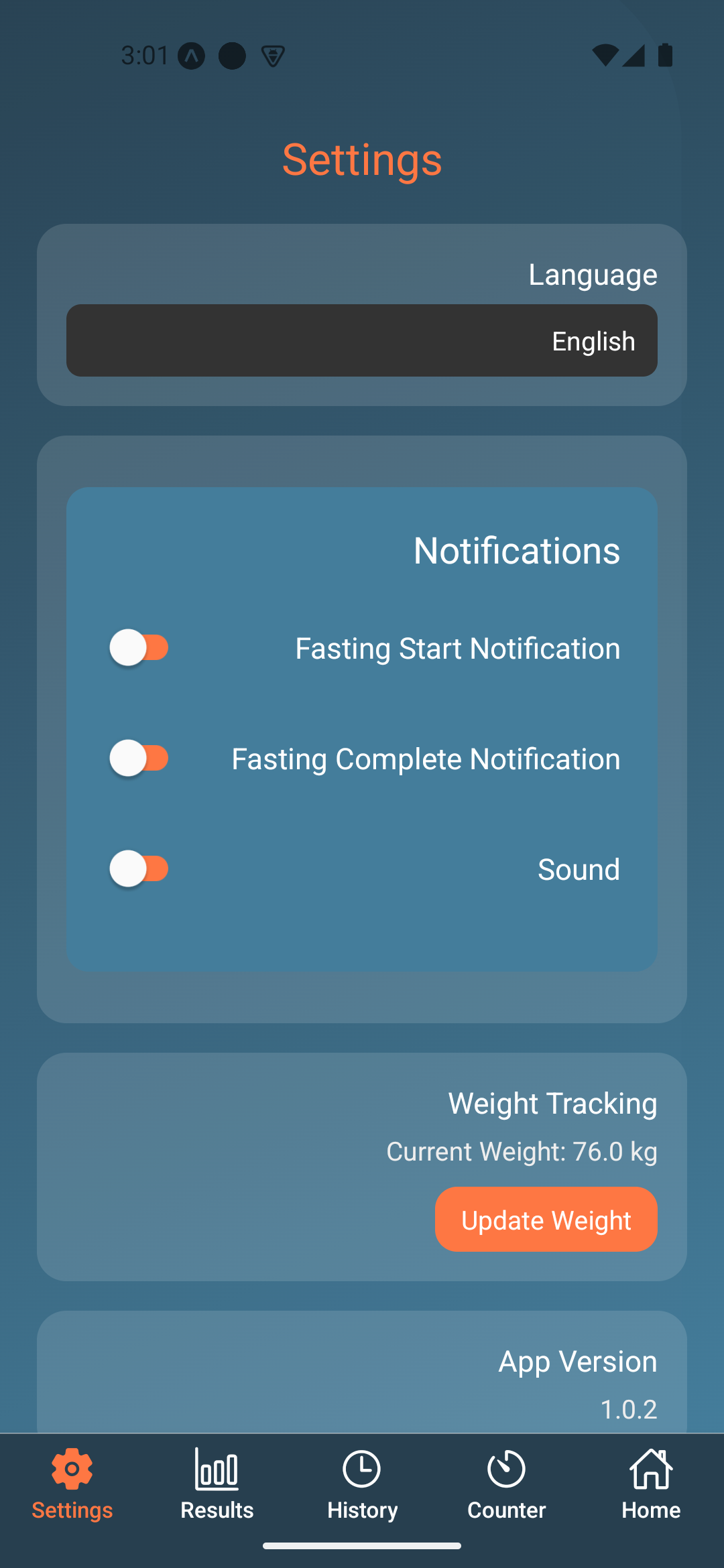This screenshot has height=1568, width=724.
Task: Tap the Update Weight button
Action: [546, 1220]
